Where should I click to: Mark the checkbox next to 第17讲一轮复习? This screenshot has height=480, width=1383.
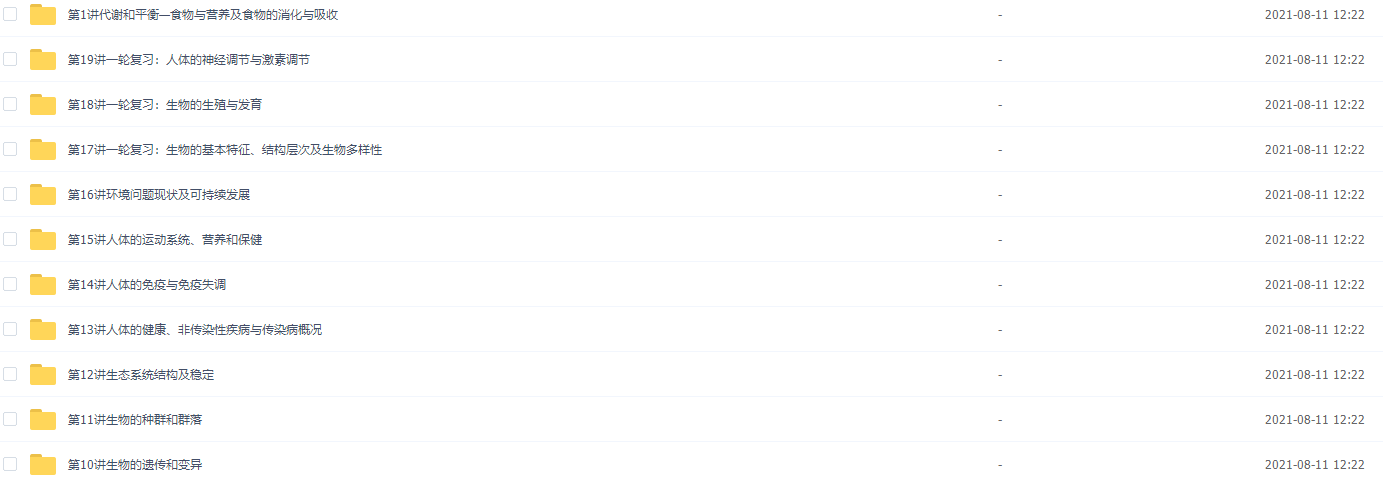click(10, 149)
